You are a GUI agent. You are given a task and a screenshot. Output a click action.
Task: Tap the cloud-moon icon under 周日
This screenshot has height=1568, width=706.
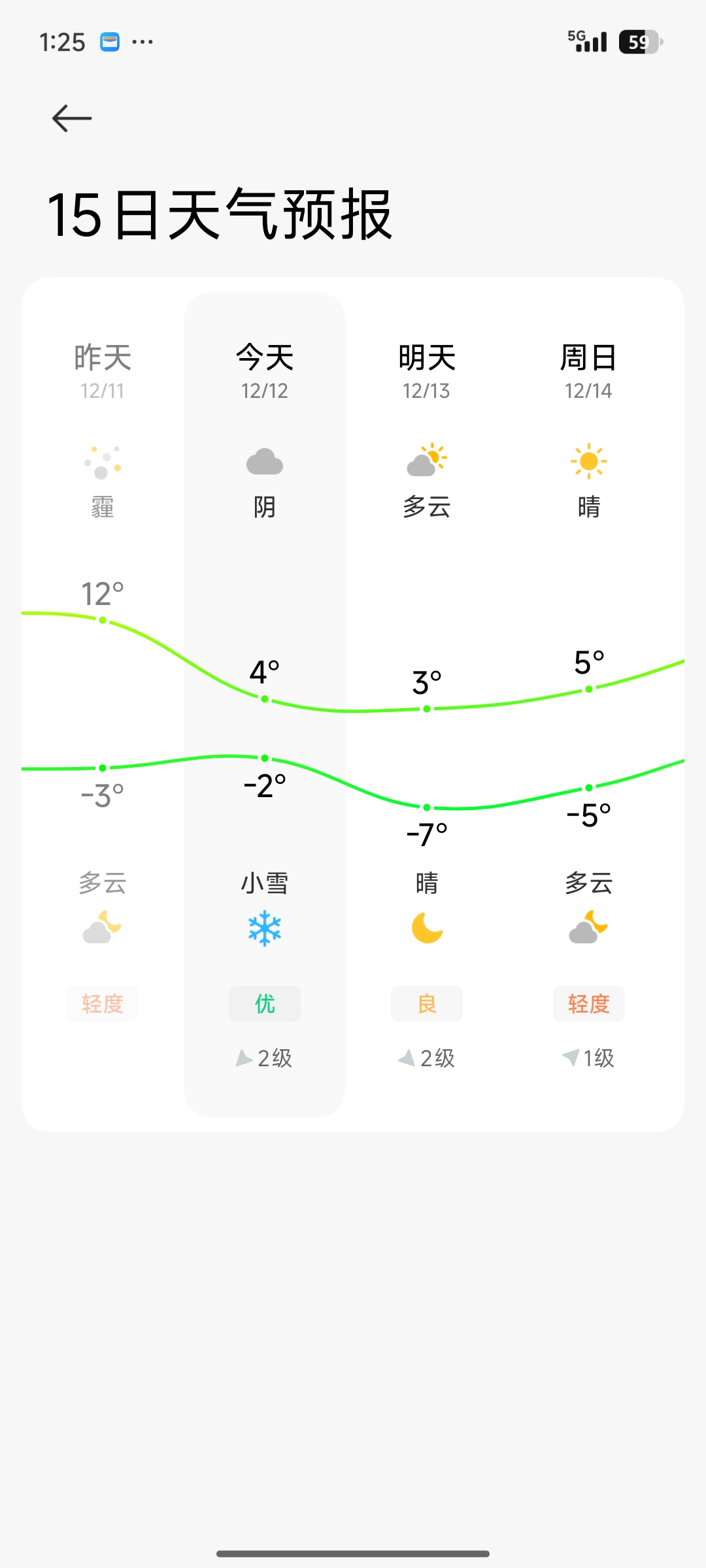tap(588, 928)
